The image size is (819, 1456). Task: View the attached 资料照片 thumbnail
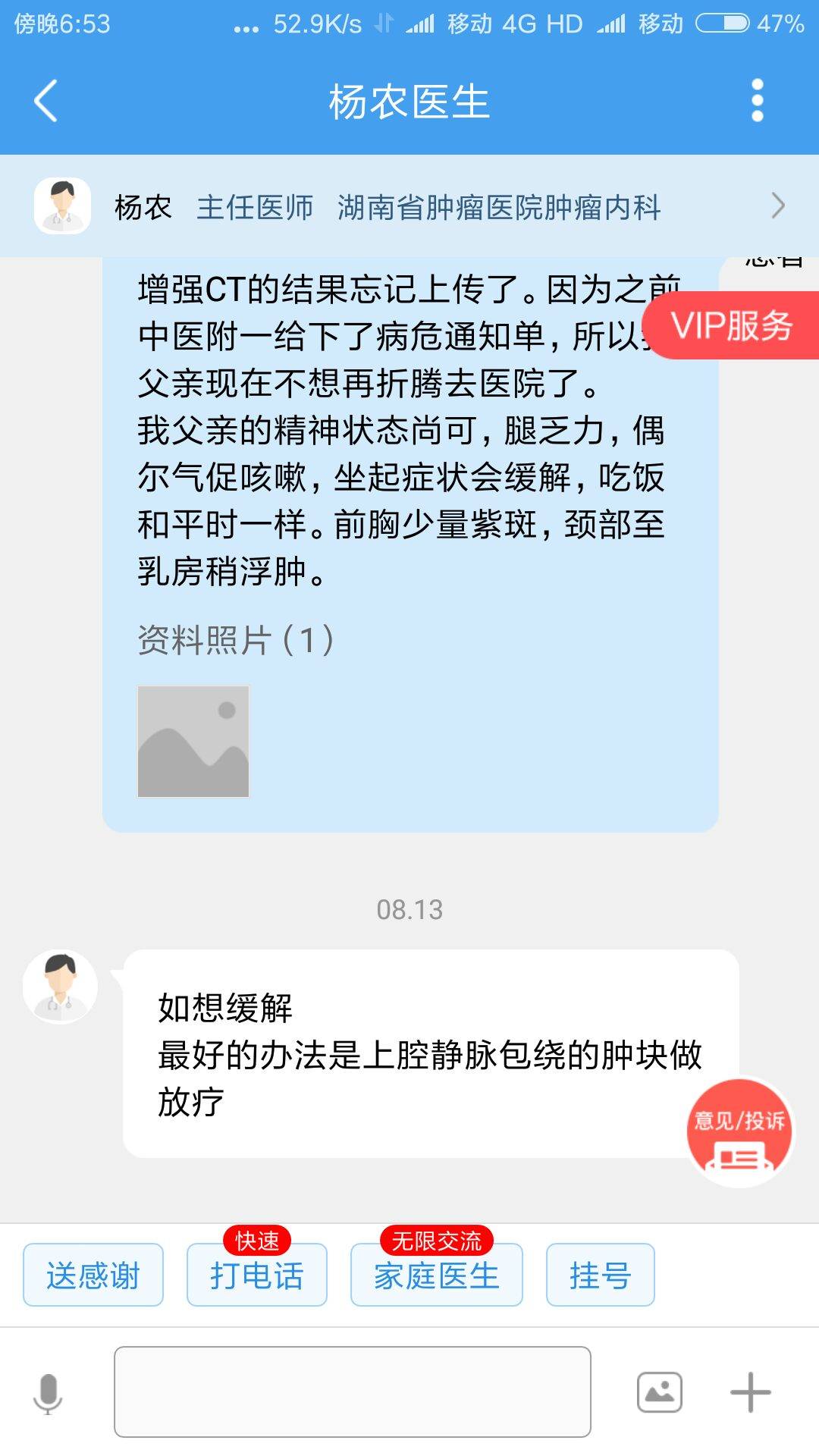pyautogui.click(x=193, y=742)
